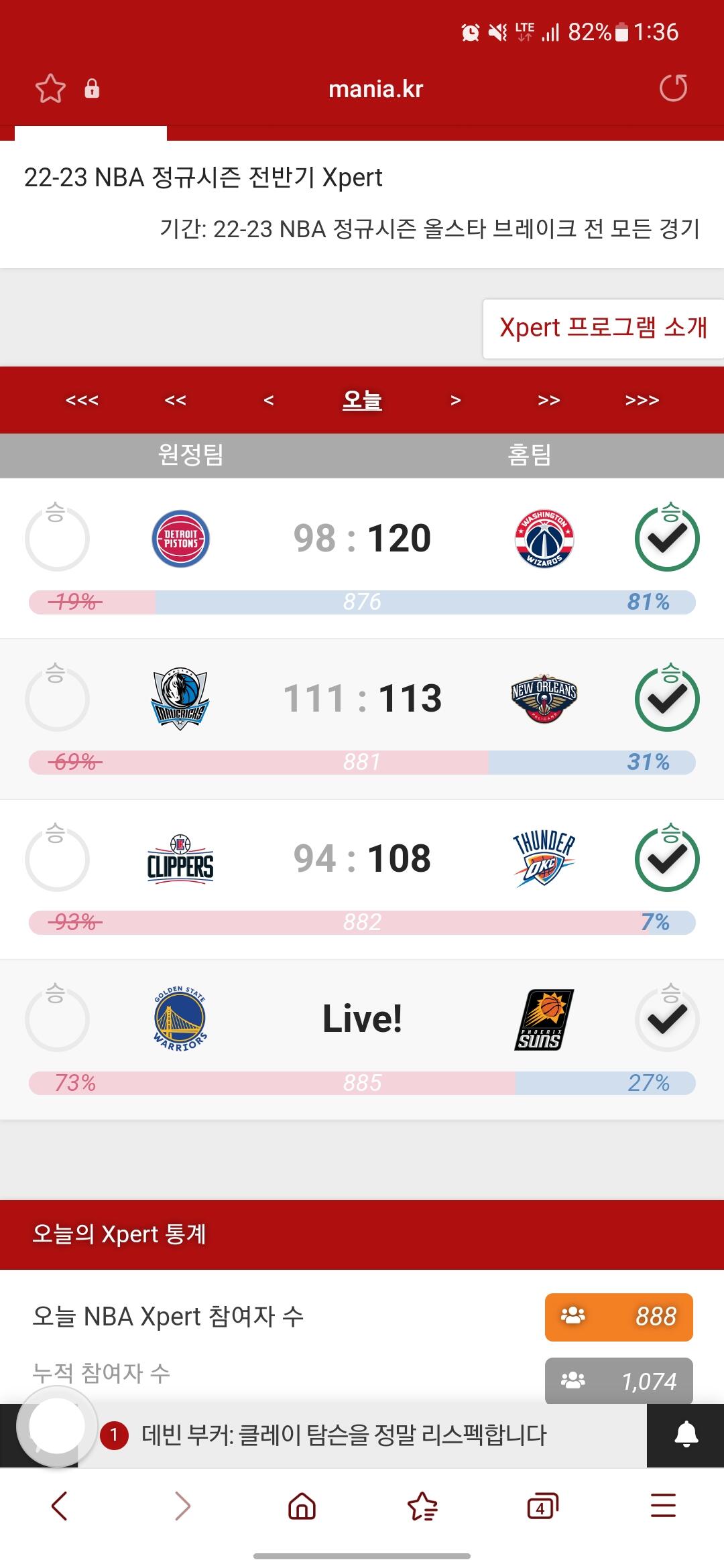Select 오늘 date tab
The width and height of the screenshot is (724, 1568).
click(x=362, y=400)
